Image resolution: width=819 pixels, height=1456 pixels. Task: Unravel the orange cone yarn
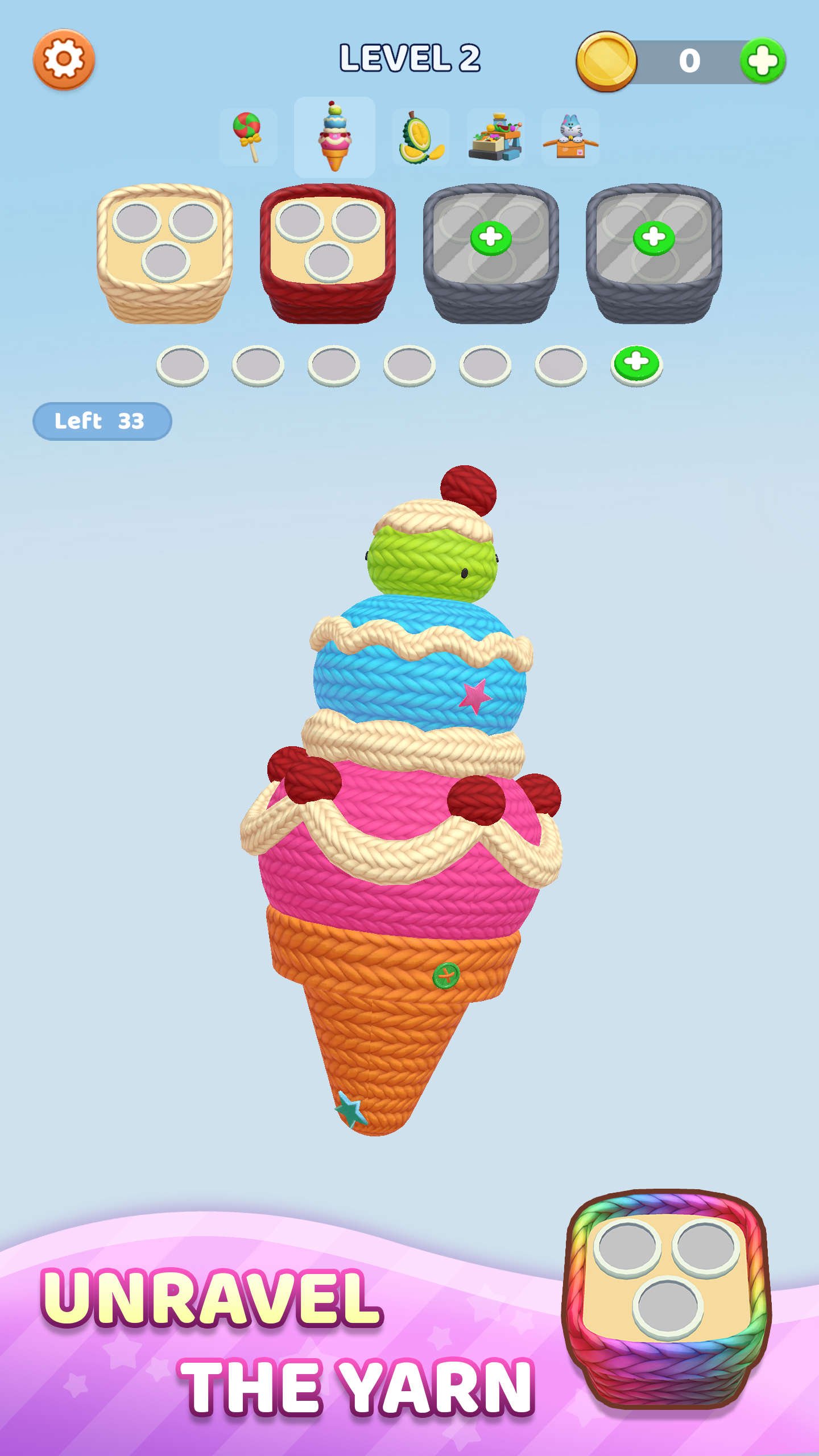(x=381, y=1035)
